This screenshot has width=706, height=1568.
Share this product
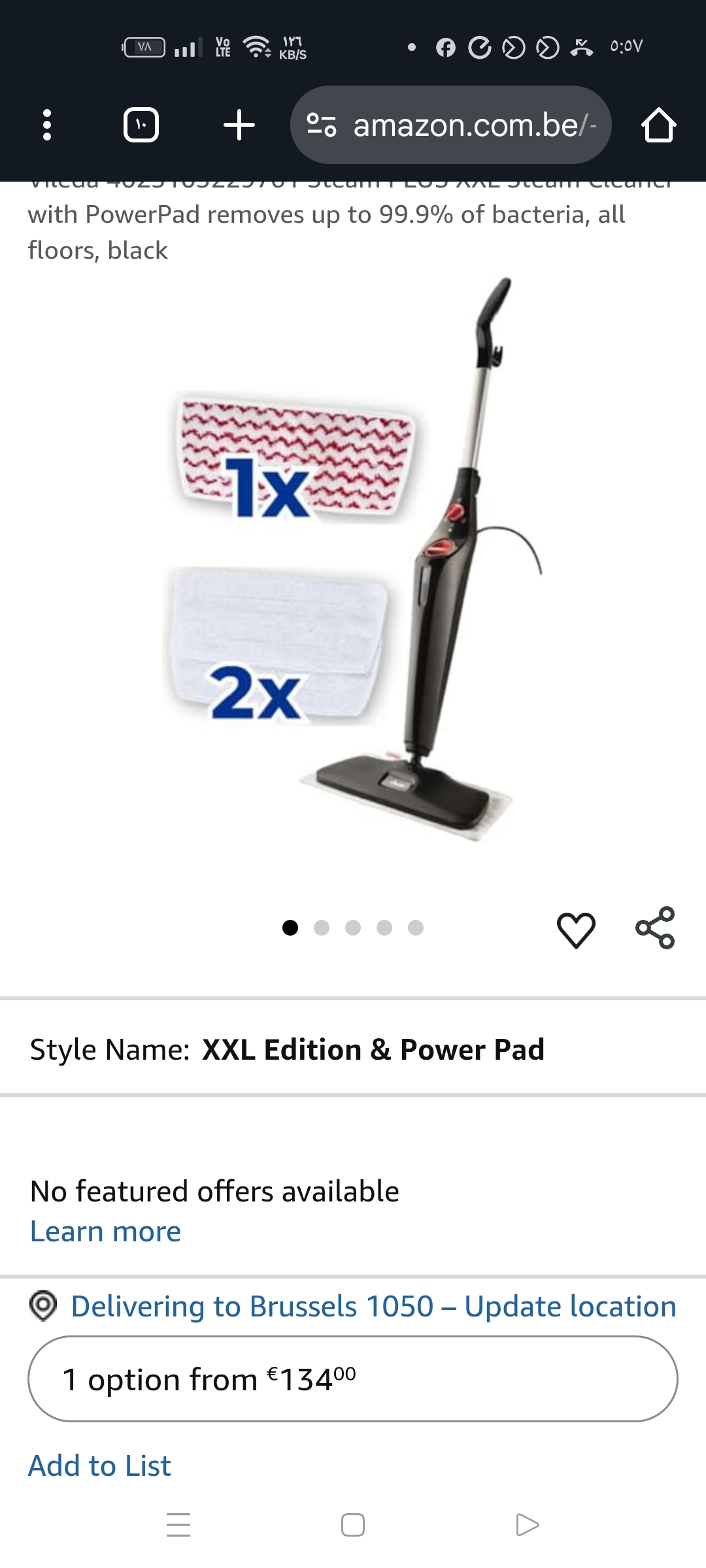[655, 928]
